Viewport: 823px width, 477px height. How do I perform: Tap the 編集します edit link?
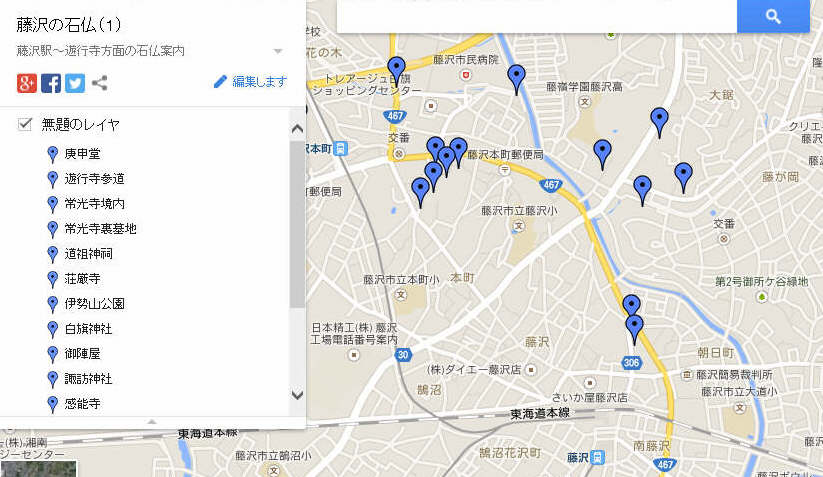[x=251, y=82]
